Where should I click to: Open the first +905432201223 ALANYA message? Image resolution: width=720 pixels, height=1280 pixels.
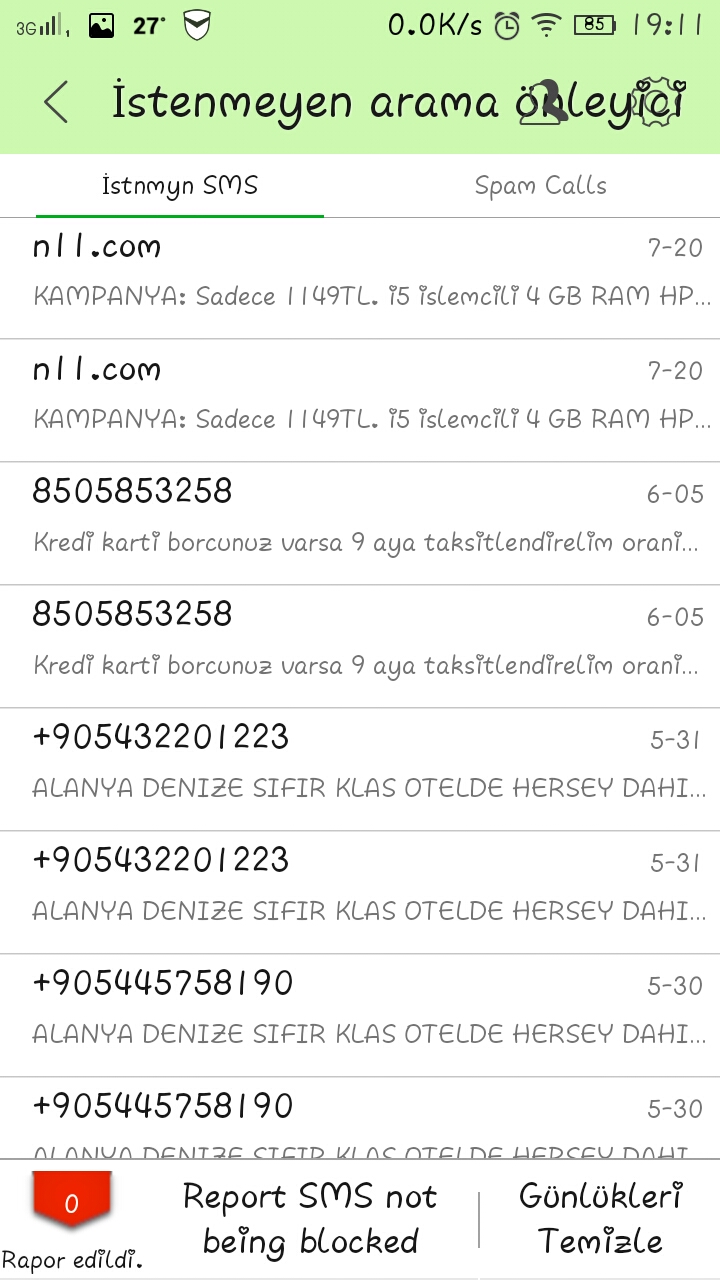click(x=360, y=769)
